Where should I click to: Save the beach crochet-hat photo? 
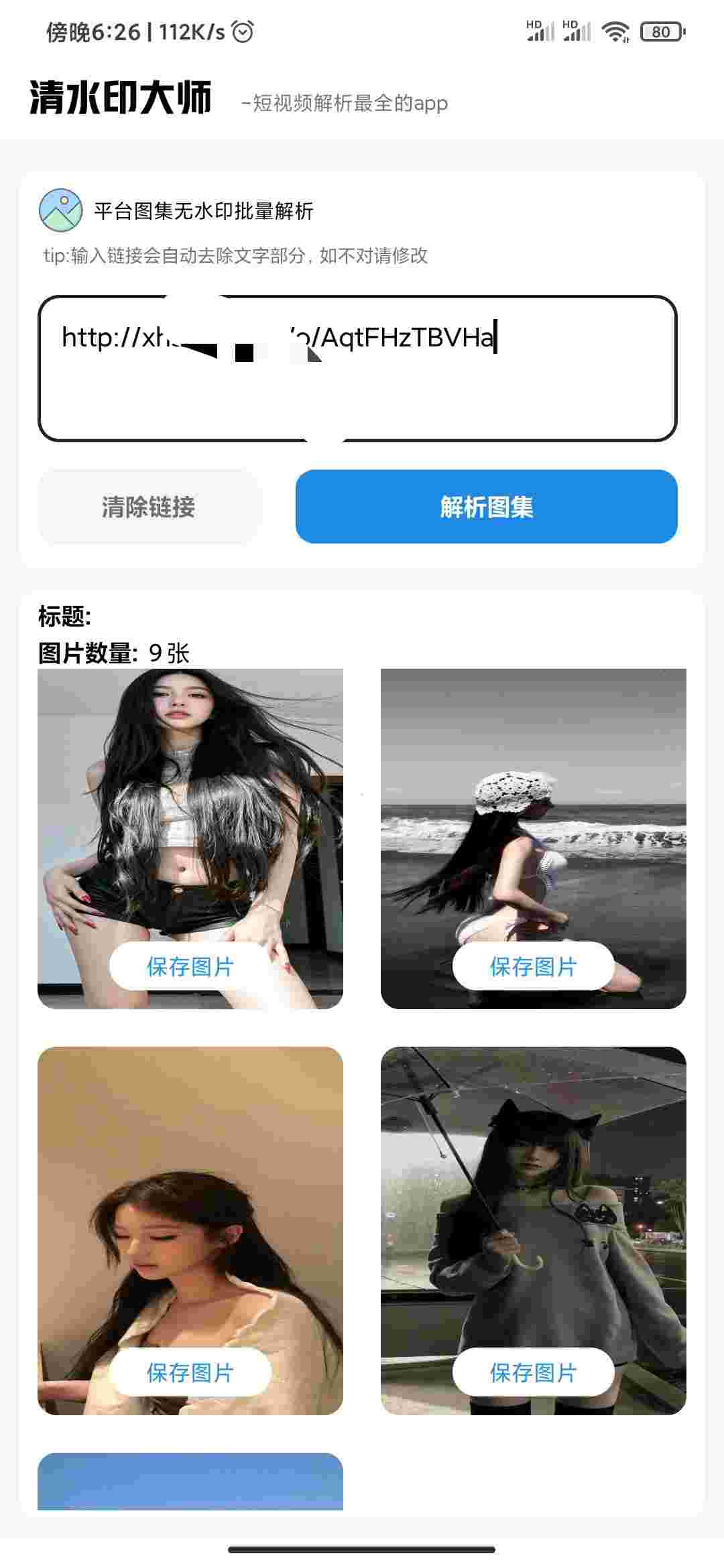(x=533, y=966)
